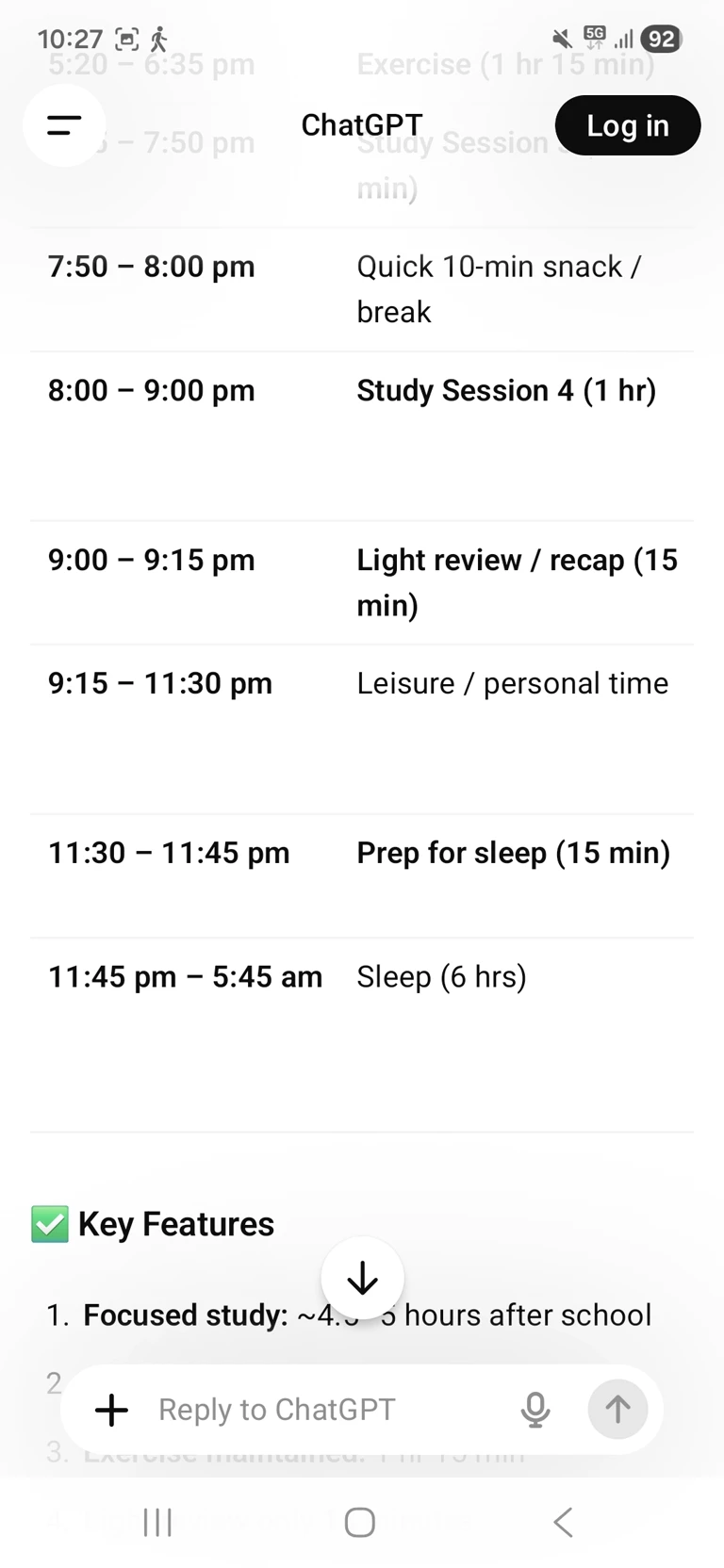Go to home screen via home button

[359, 1522]
